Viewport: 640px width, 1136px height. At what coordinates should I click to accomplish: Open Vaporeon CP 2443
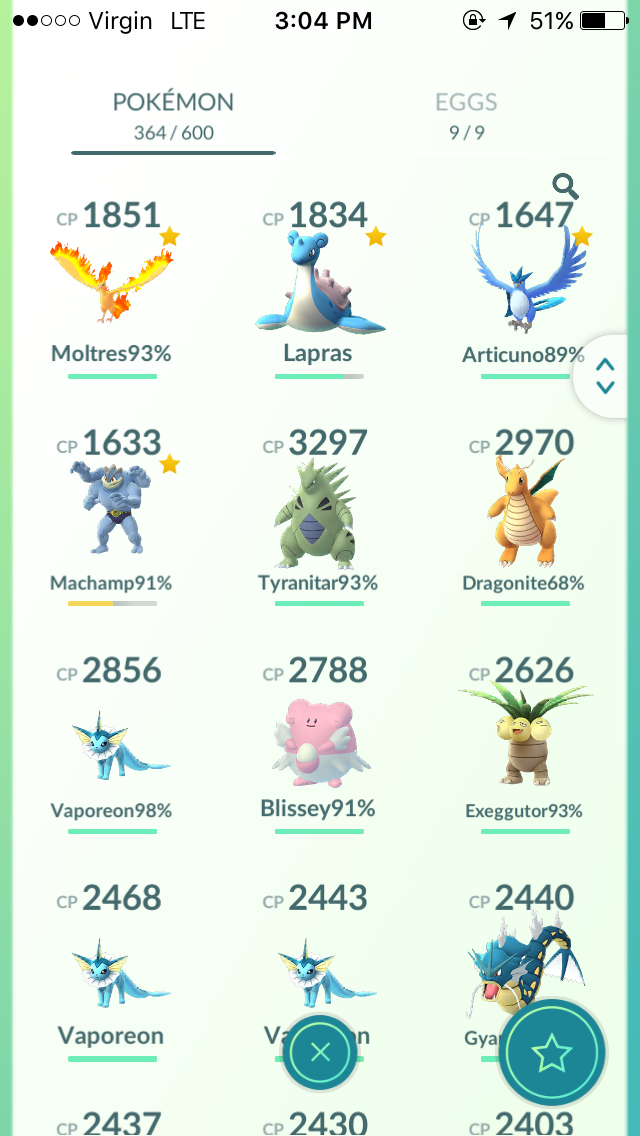pos(319,956)
